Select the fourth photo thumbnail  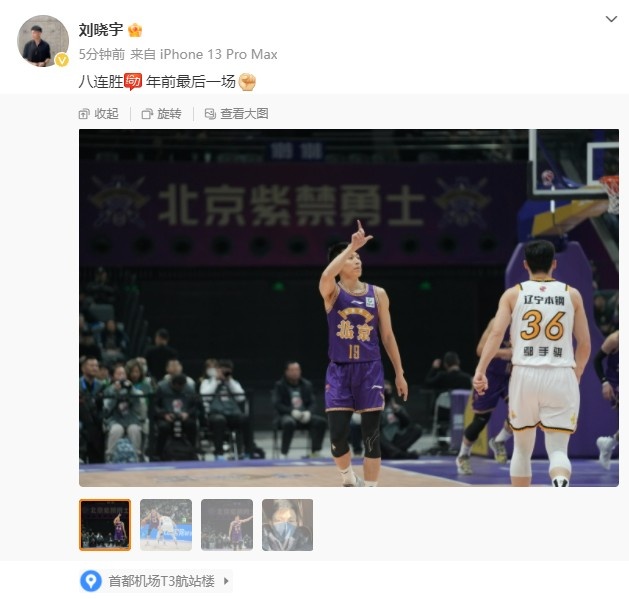coord(287,525)
